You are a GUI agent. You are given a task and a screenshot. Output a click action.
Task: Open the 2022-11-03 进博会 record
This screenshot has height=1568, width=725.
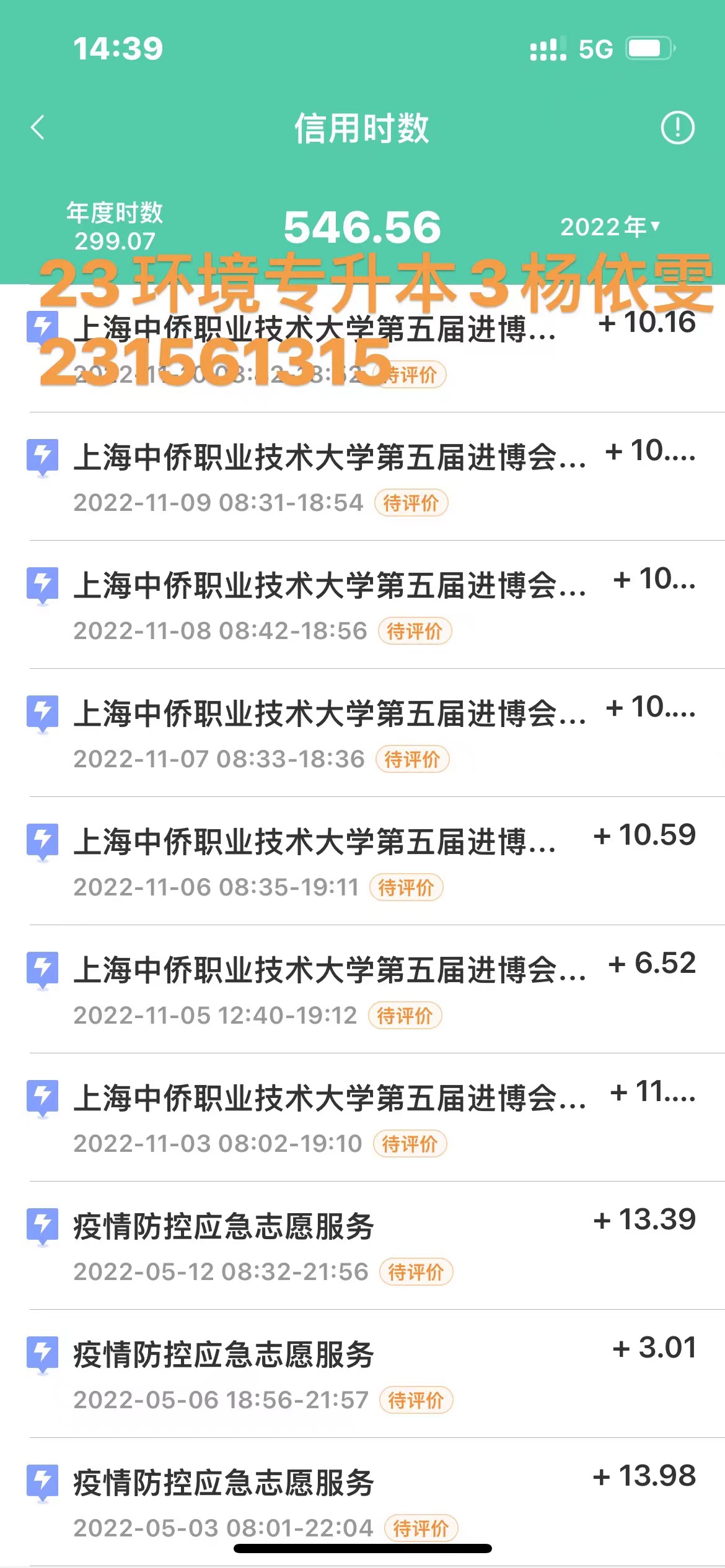329,1099
